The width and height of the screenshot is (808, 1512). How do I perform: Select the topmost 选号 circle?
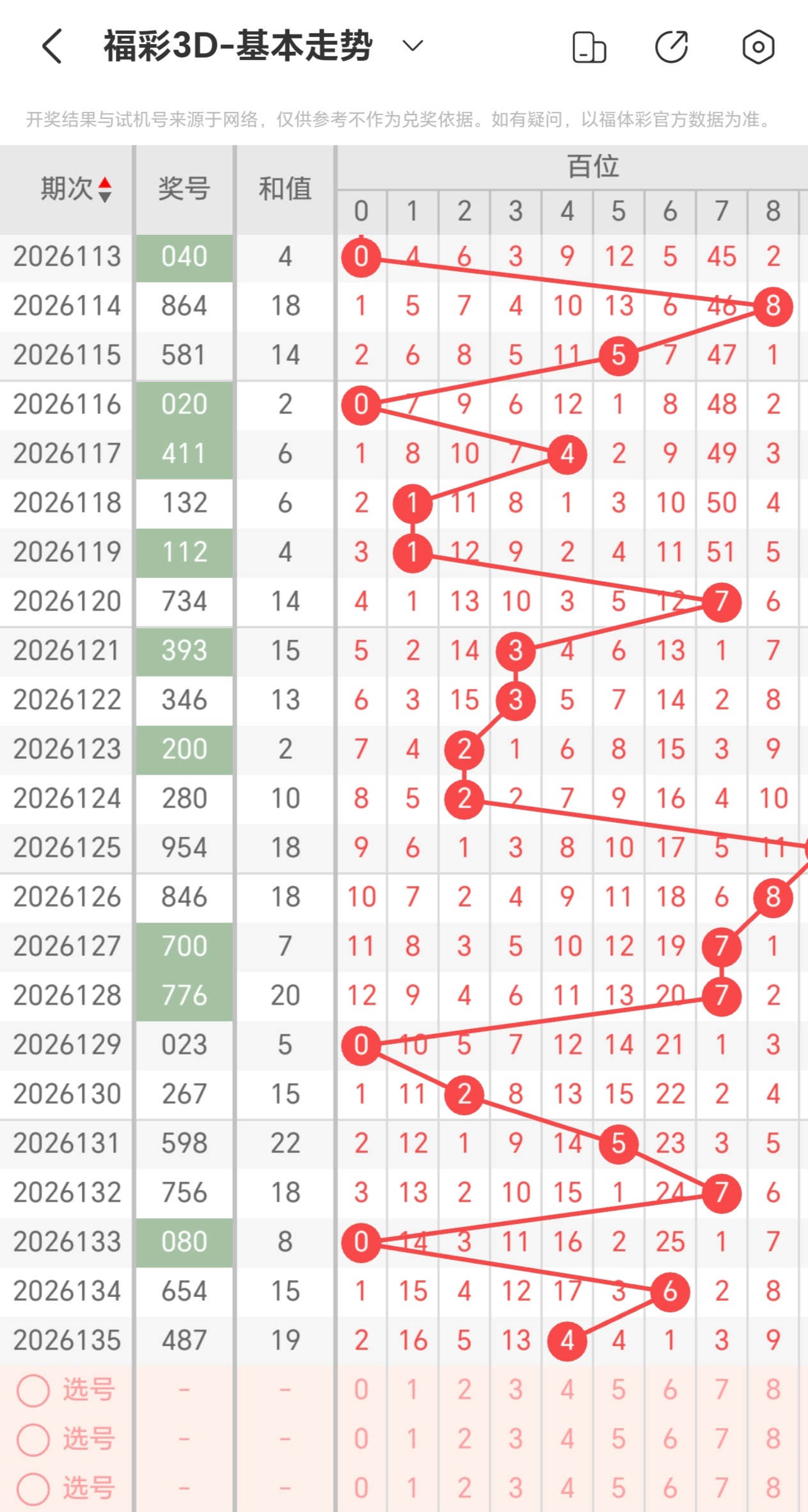tap(33, 1390)
